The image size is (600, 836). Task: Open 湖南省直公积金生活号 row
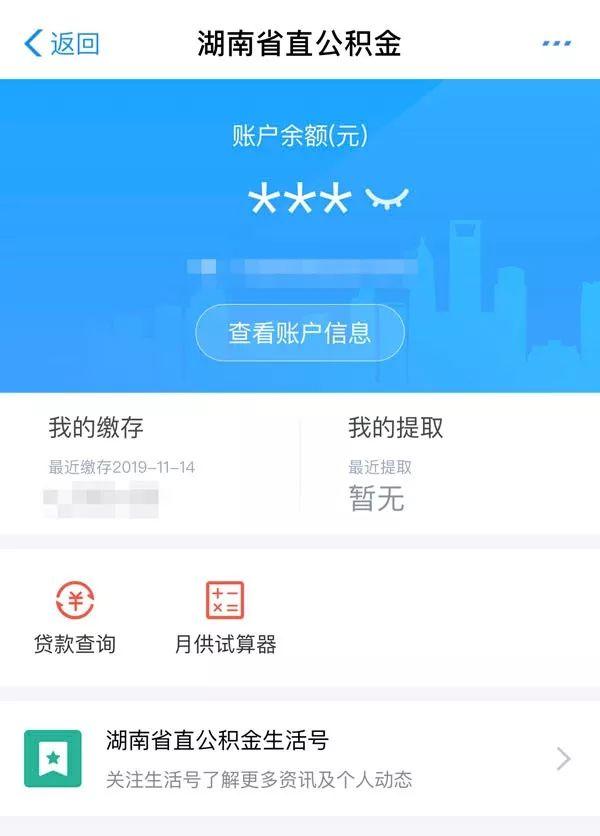pyautogui.click(x=300, y=759)
